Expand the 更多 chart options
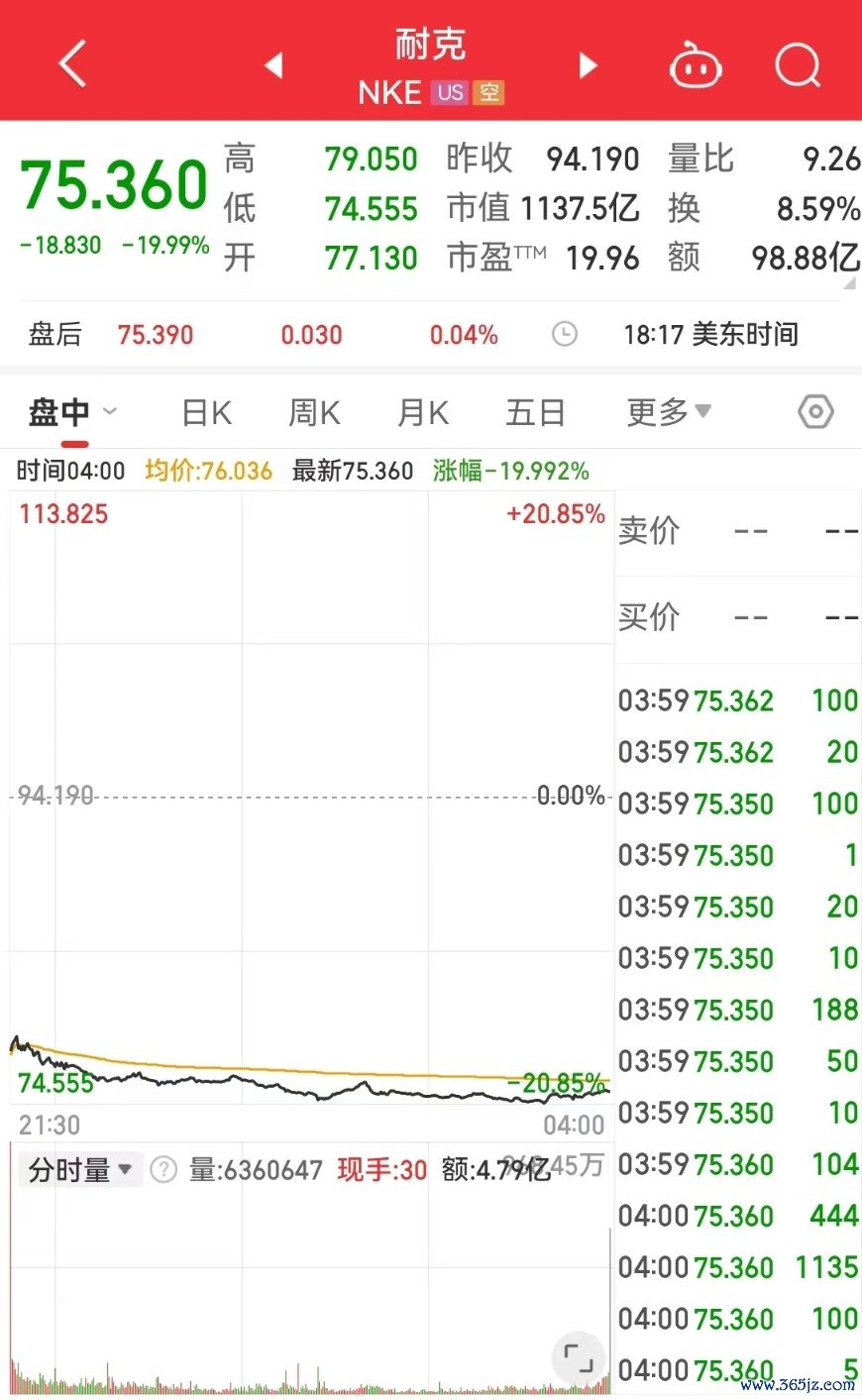This screenshot has width=862, height=1400. click(x=669, y=412)
